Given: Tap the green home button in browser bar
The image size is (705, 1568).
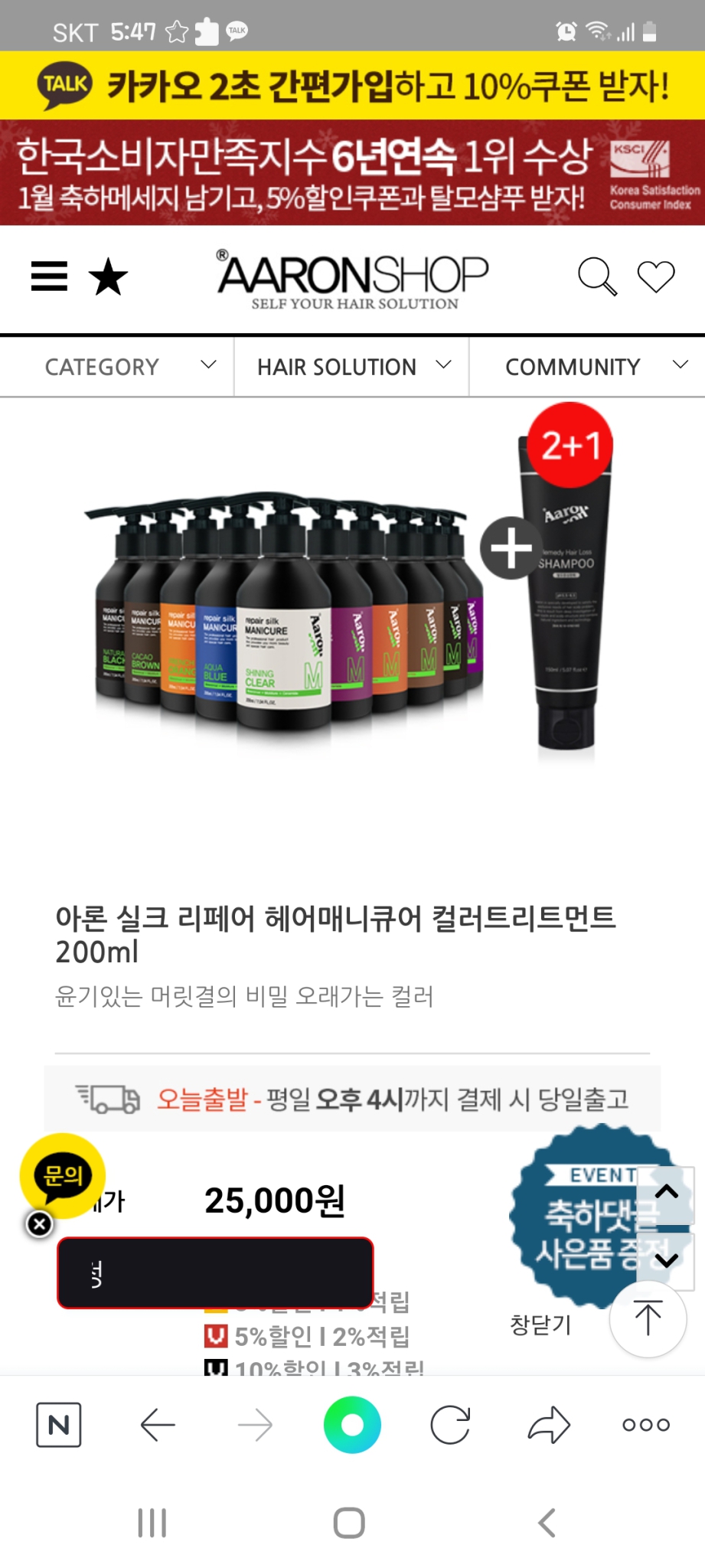Looking at the screenshot, I should pyautogui.click(x=351, y=1425).
